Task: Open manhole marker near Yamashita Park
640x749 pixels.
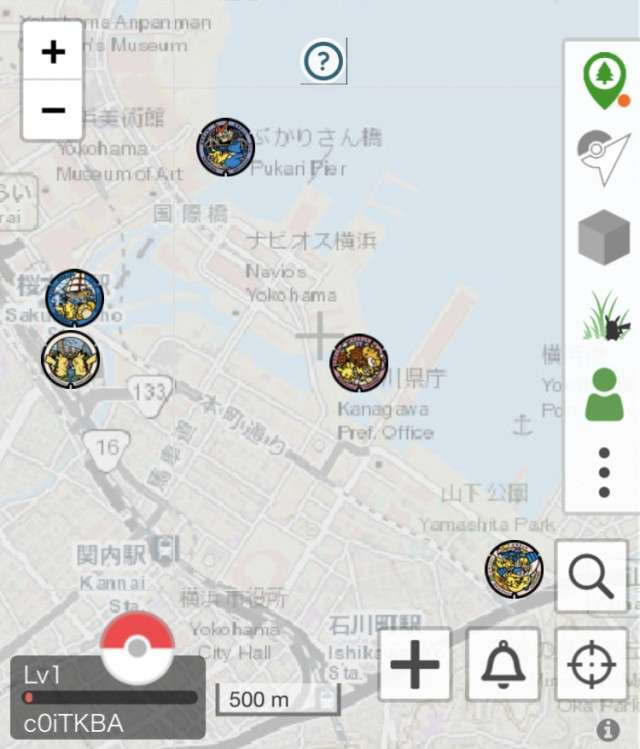Action: pyautogui.click(x=514, y=569)
